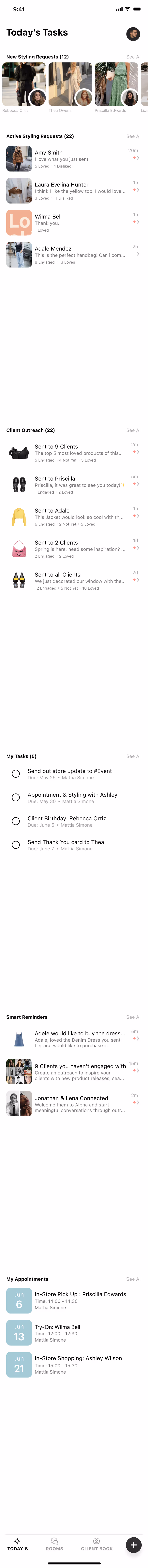See all client outreach items

[x=133, y=430]
